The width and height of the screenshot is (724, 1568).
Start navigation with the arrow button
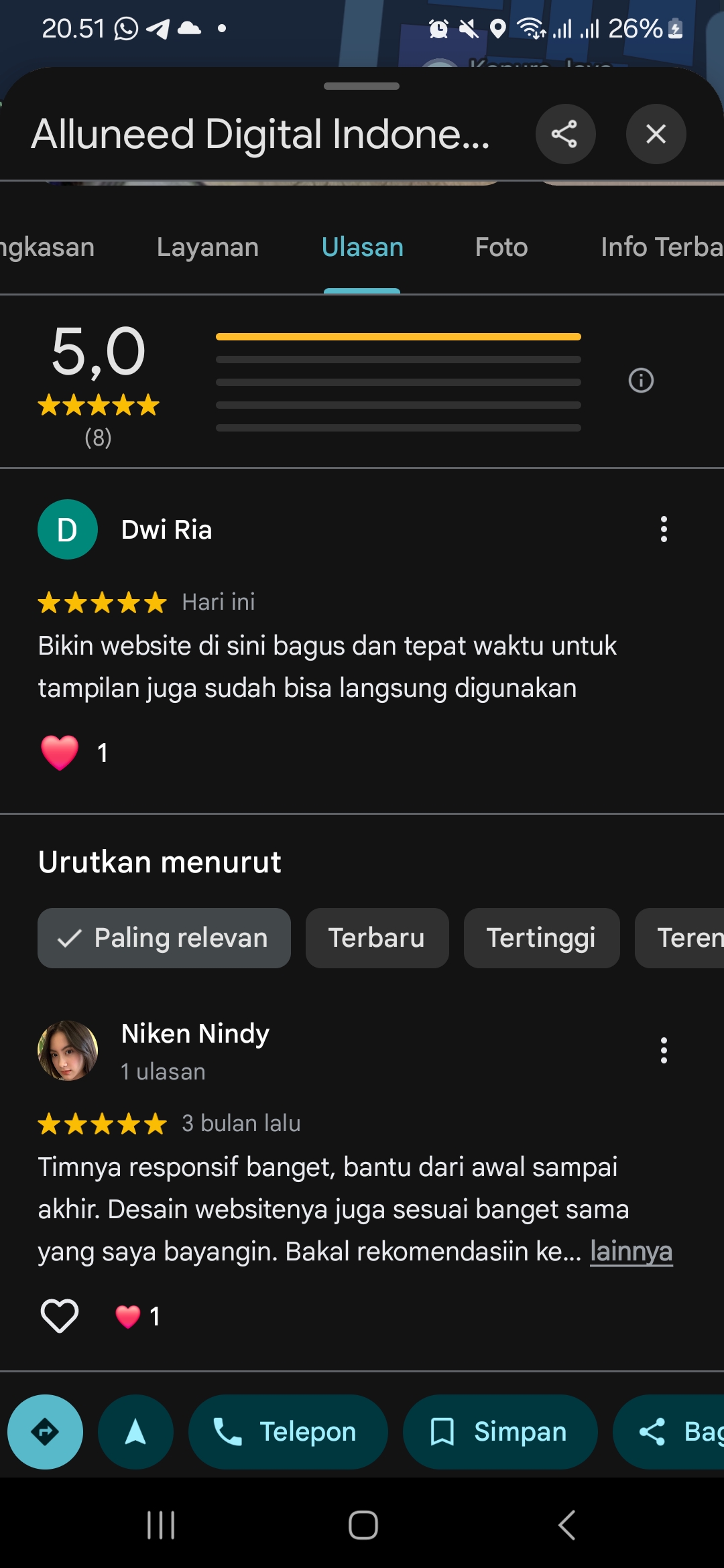pos(135,1432)
